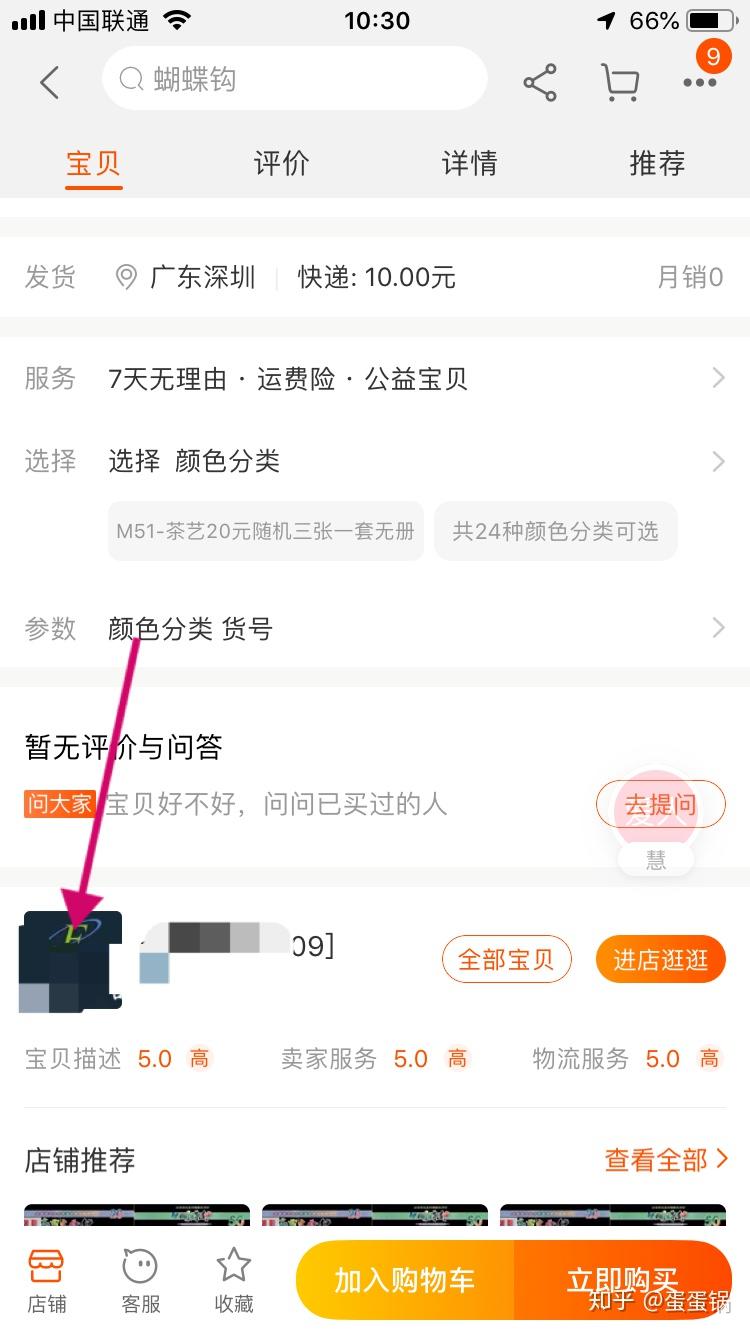This screenshot has height=1334, width=750.
Task: Open the 参数 row
Action: pyautogui.click(x=375, y=629)
